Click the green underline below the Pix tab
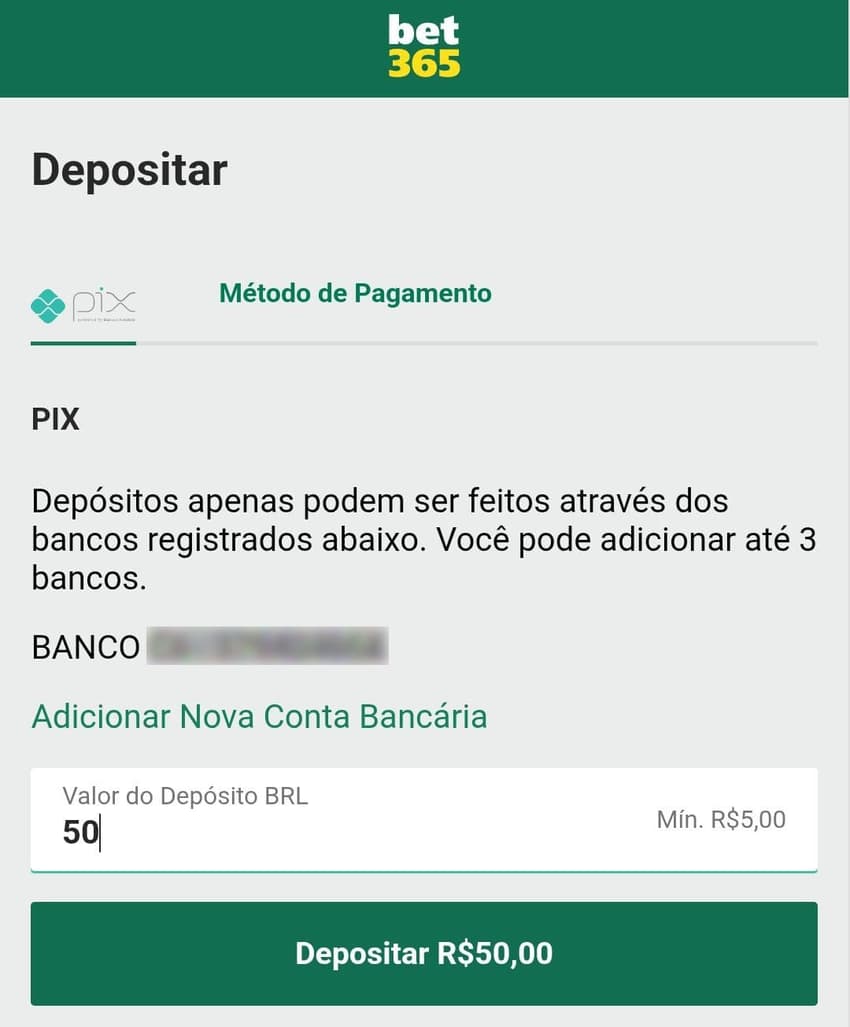Viewport: 850px width, 1027px height. (x=83, y=348)
